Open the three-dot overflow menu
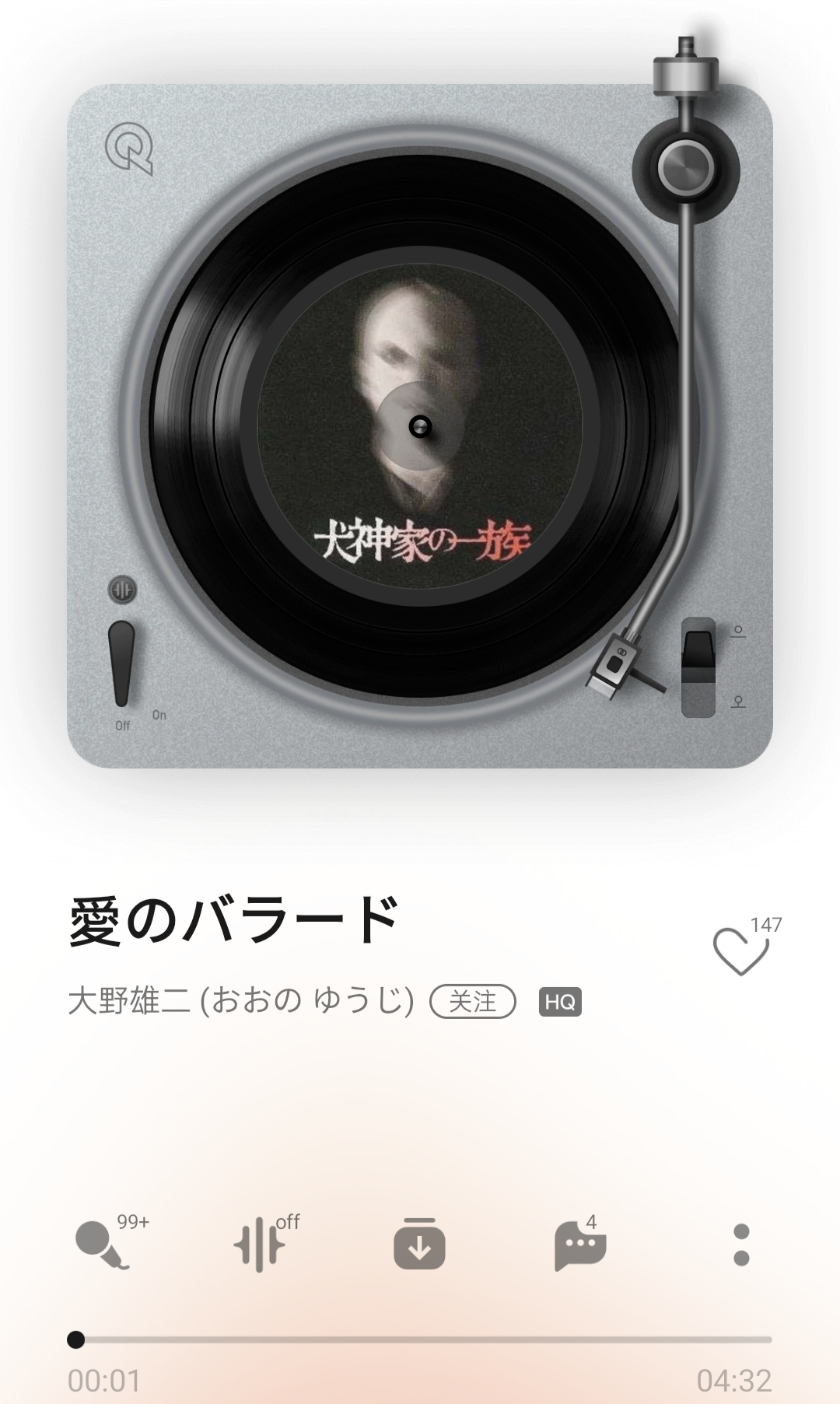This screenshot has width=840, height=1404. pyautogui.click(x=741, y=1245)
